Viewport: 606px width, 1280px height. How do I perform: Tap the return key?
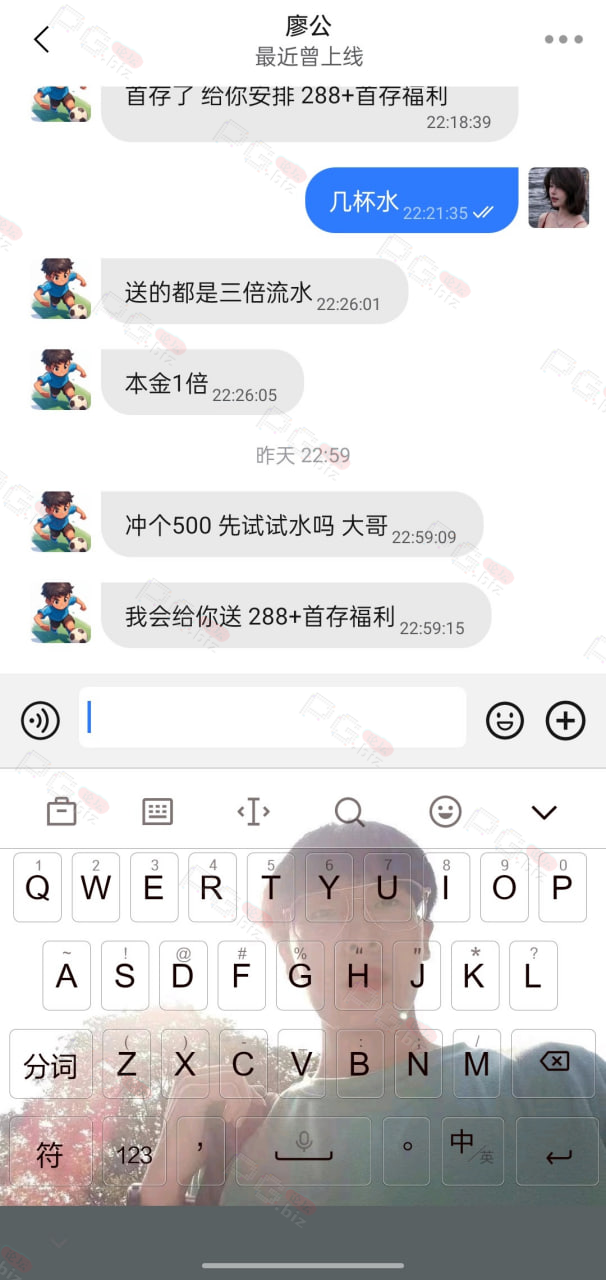click(557, 1152)
